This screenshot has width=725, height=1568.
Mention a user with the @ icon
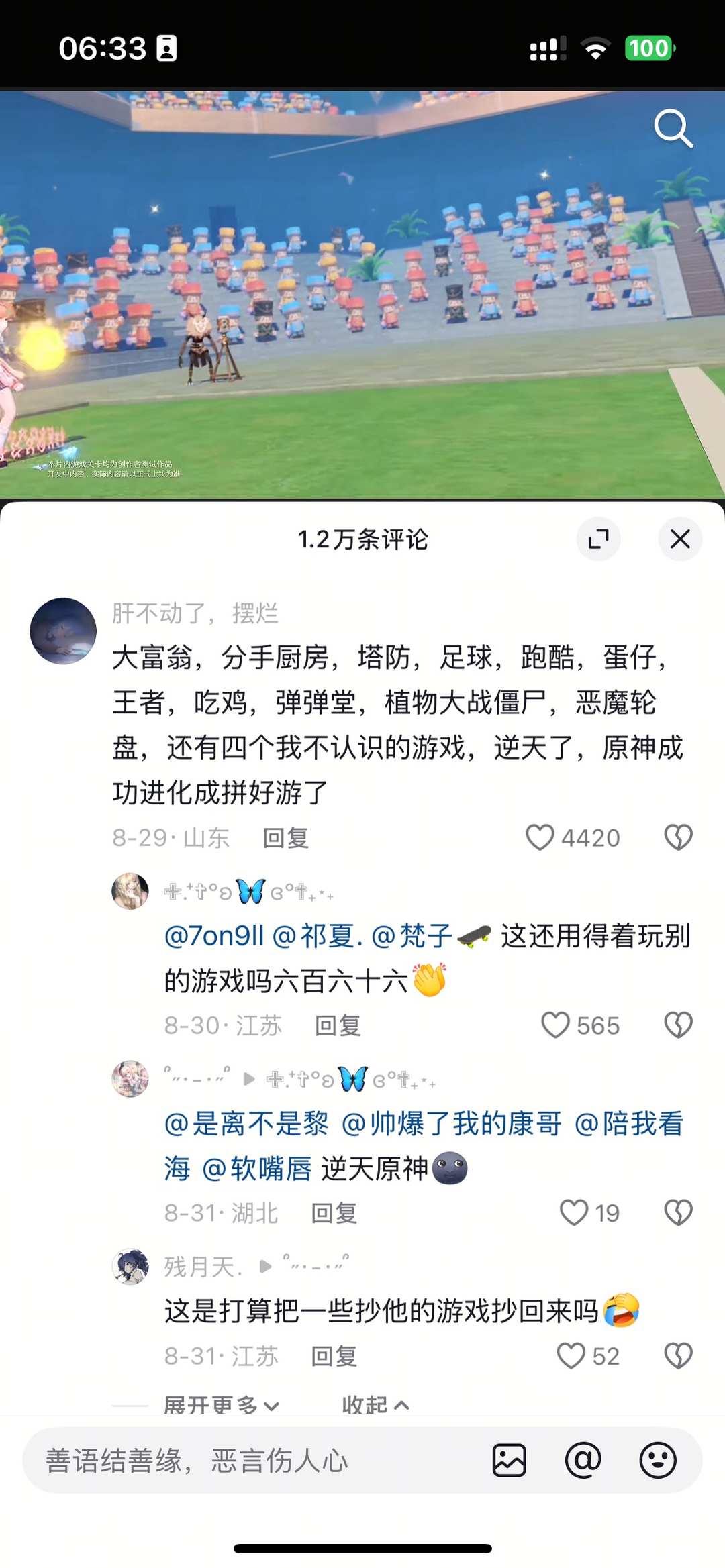pyautogui.click(x=583, y=1461)
